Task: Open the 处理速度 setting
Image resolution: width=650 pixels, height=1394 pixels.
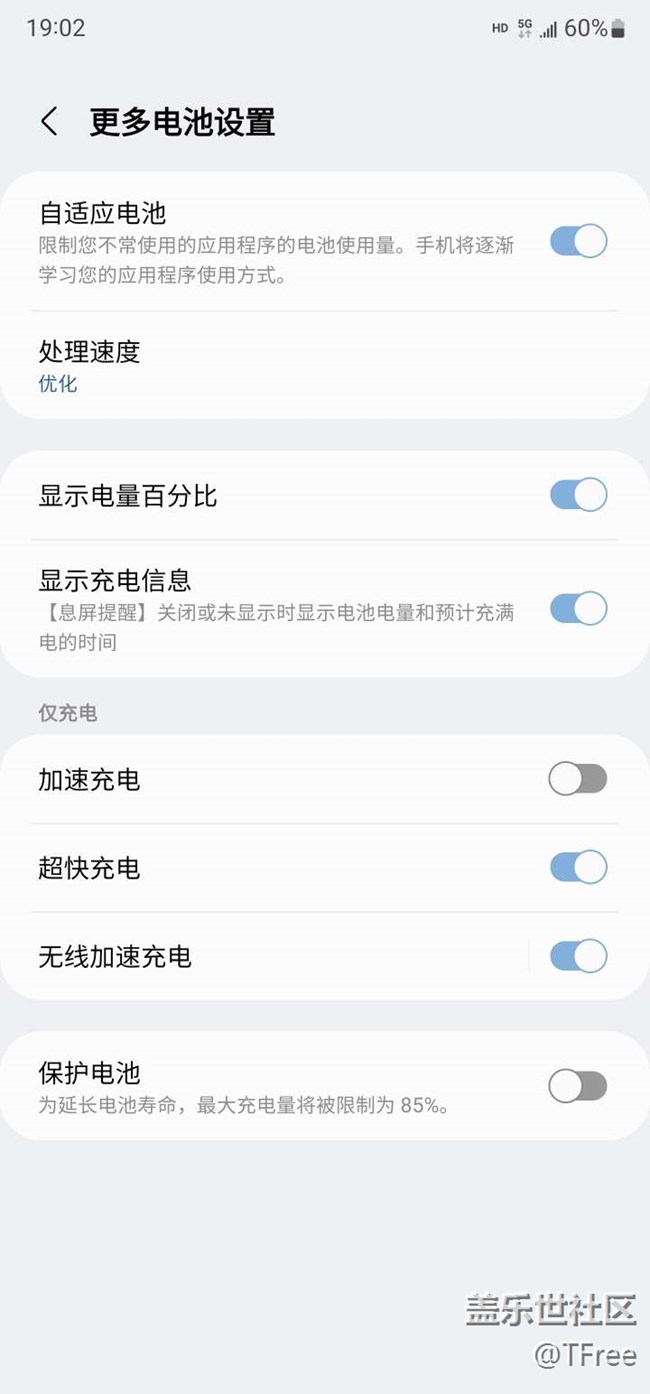Action: click(x=325, y=366)
